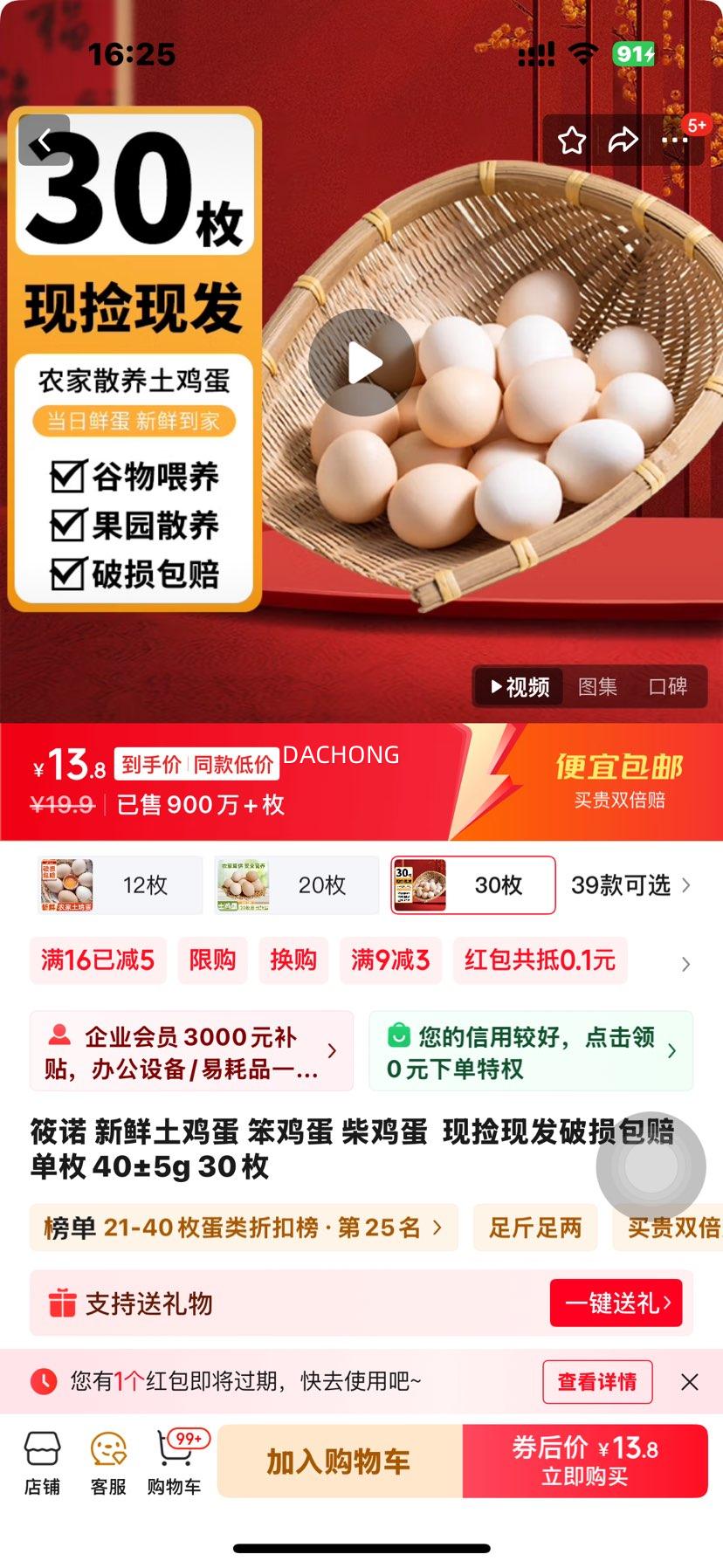Switch to the 口碑 reviews tab
723x1568 pixels.
pos(668,687)
